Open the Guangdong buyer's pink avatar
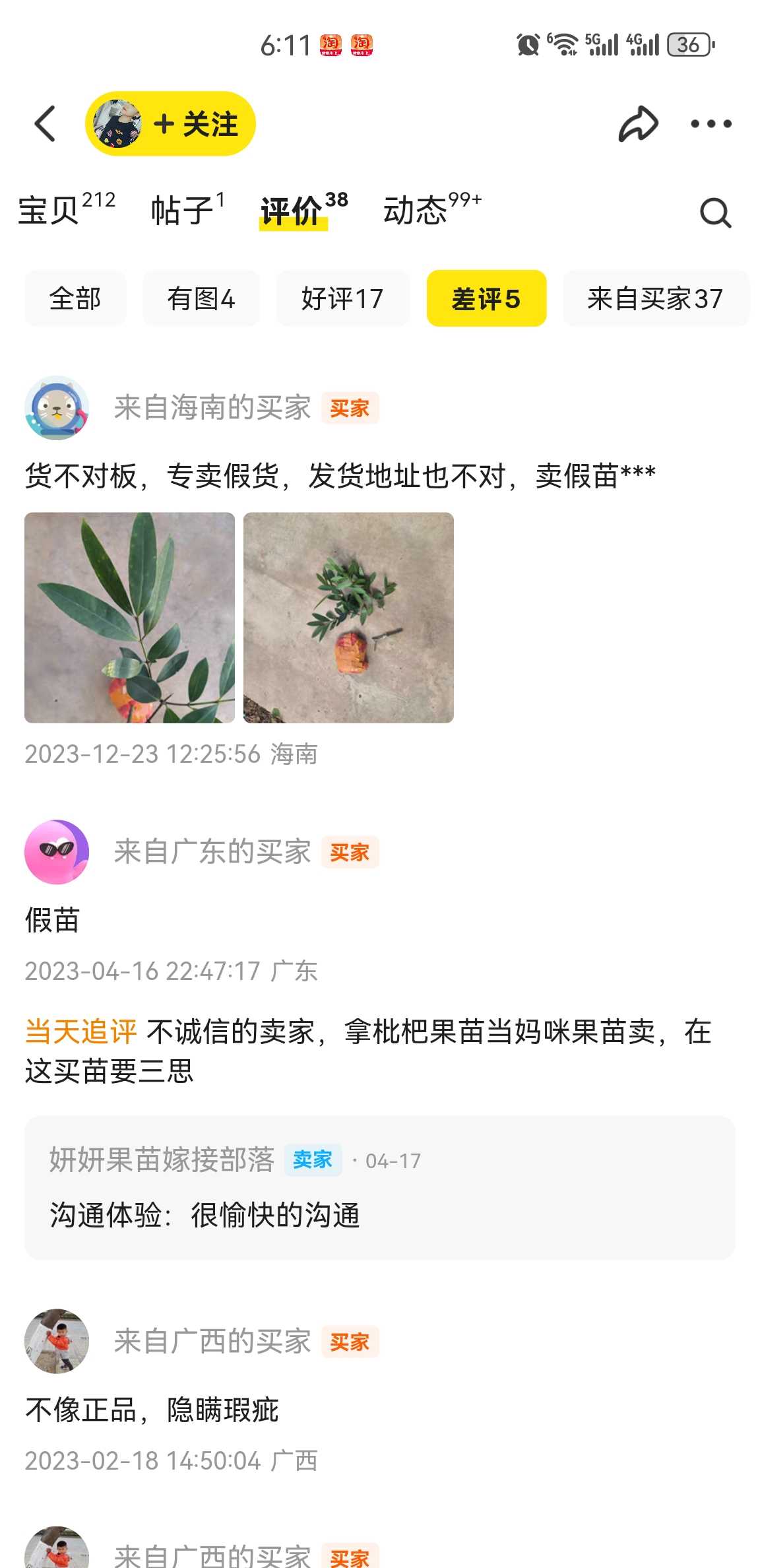Image resolution: width=760 pixels, height=1568 pixels. click(x=57, y=852)
